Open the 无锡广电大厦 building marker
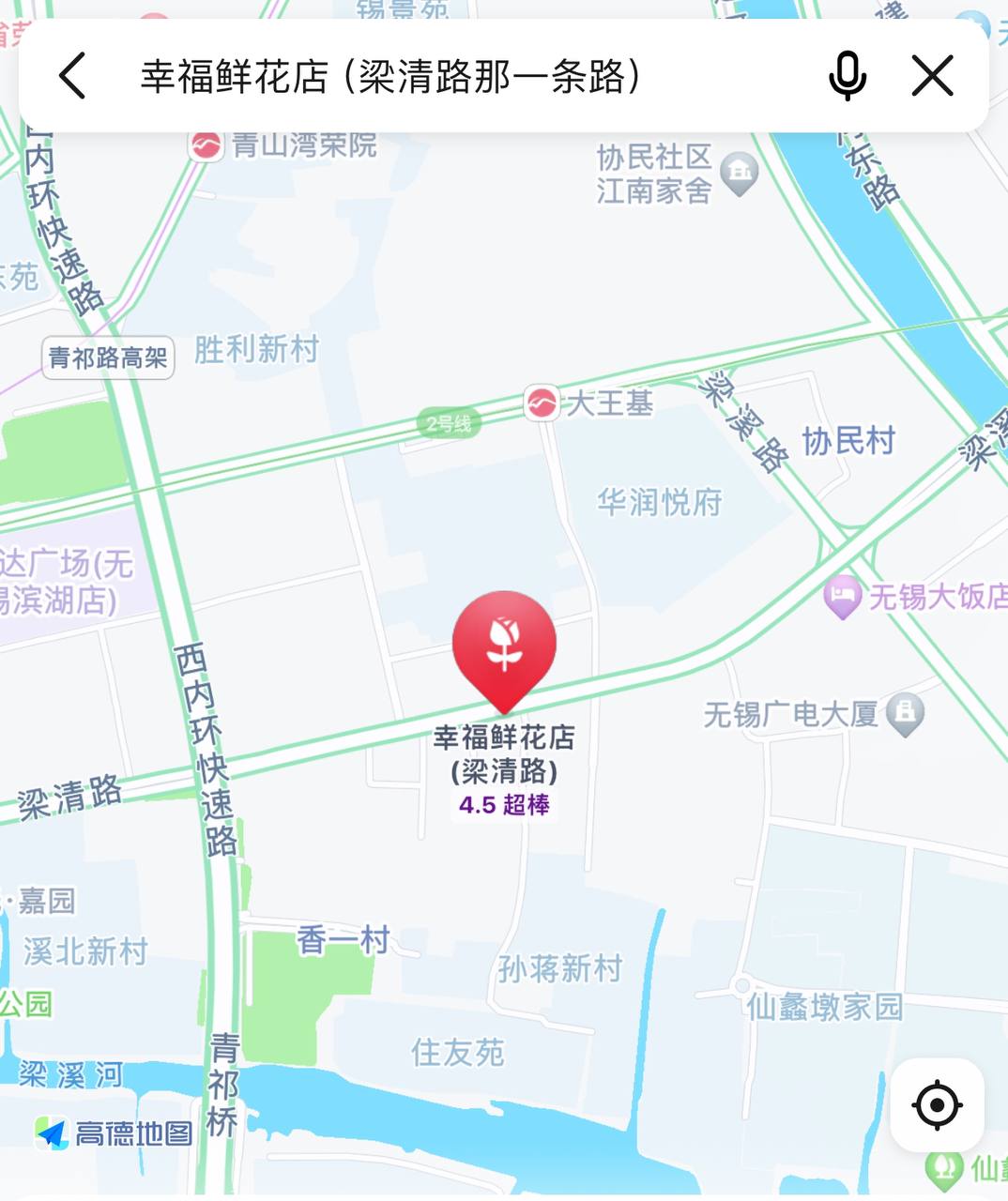This screenshot has width=1008, height=1201. tap(906, 714)
